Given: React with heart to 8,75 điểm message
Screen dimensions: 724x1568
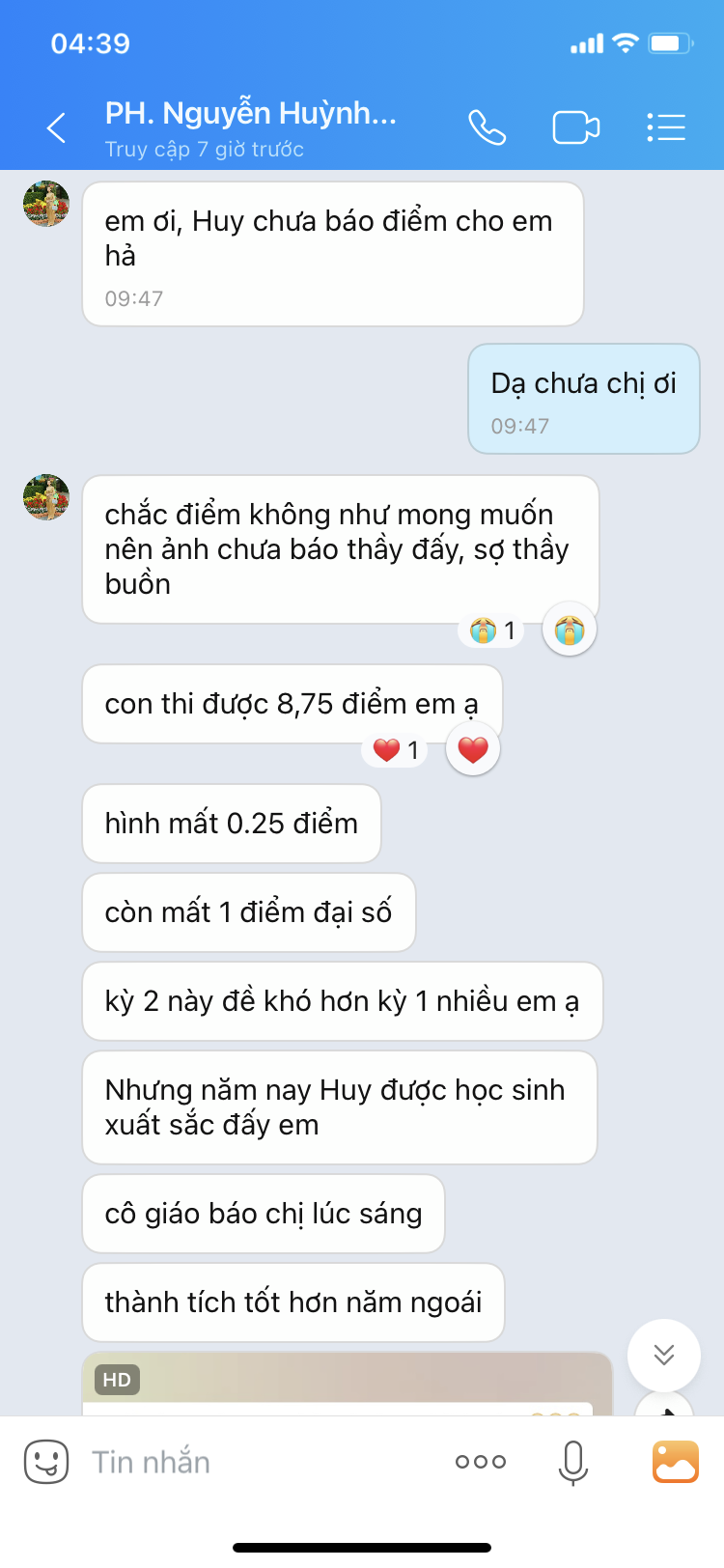Looking at the screenshot, I should [x=473, y=749].
